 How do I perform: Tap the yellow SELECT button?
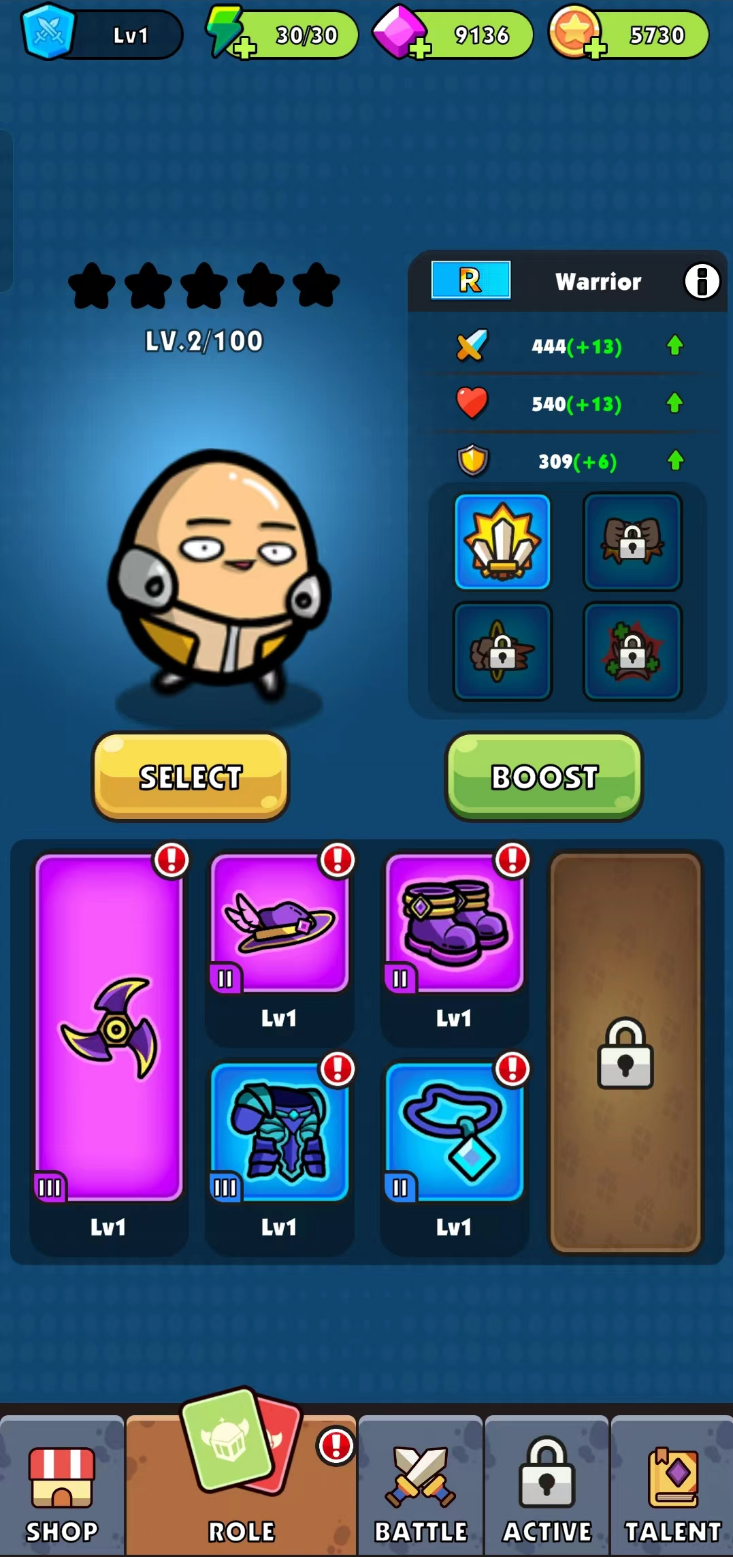click(x=190, y=776)
